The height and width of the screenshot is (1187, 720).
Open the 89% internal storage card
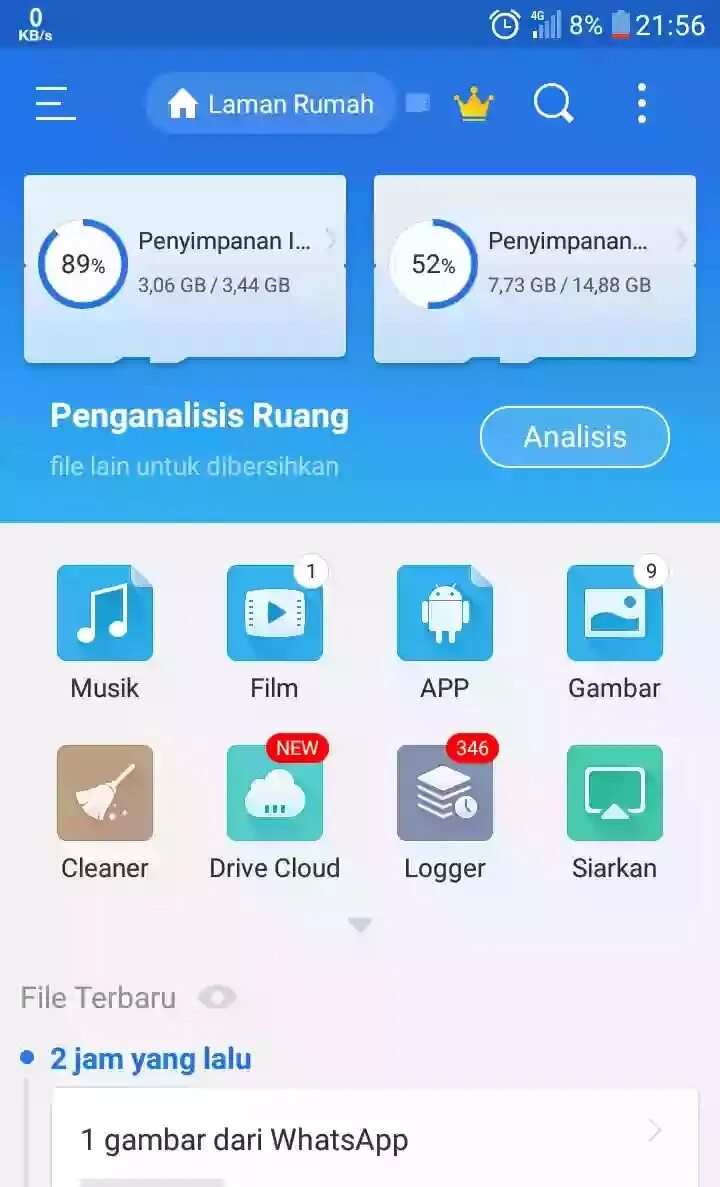tap(185, 268)
